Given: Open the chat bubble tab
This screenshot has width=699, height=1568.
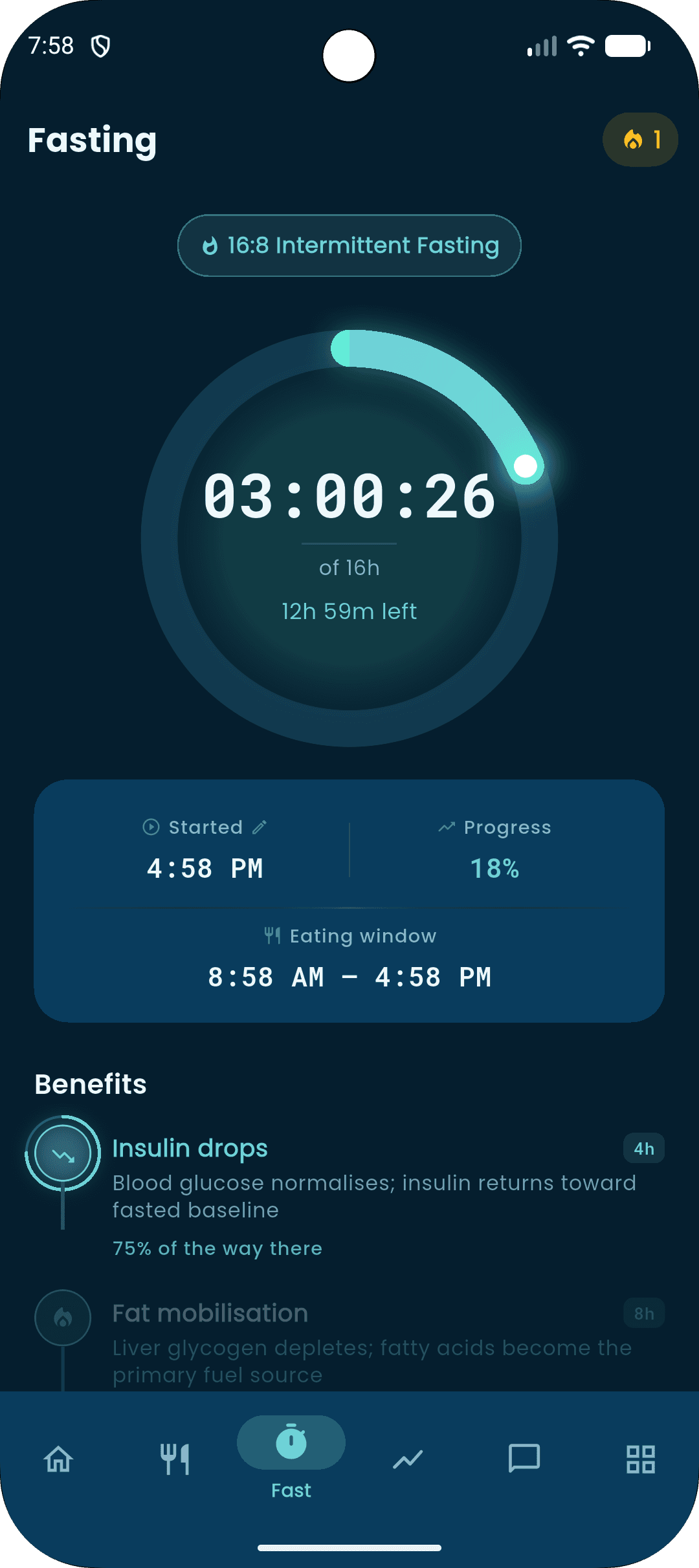Looking at the screenshot, I should (524, 1459).
